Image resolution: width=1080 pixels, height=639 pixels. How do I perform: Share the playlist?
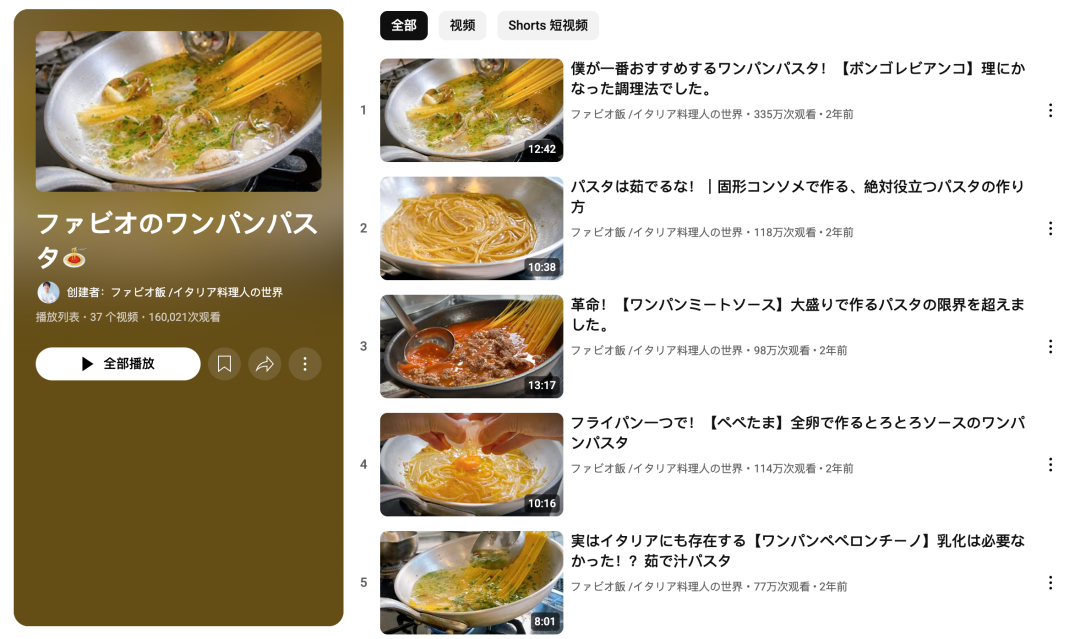coord(265,364)
